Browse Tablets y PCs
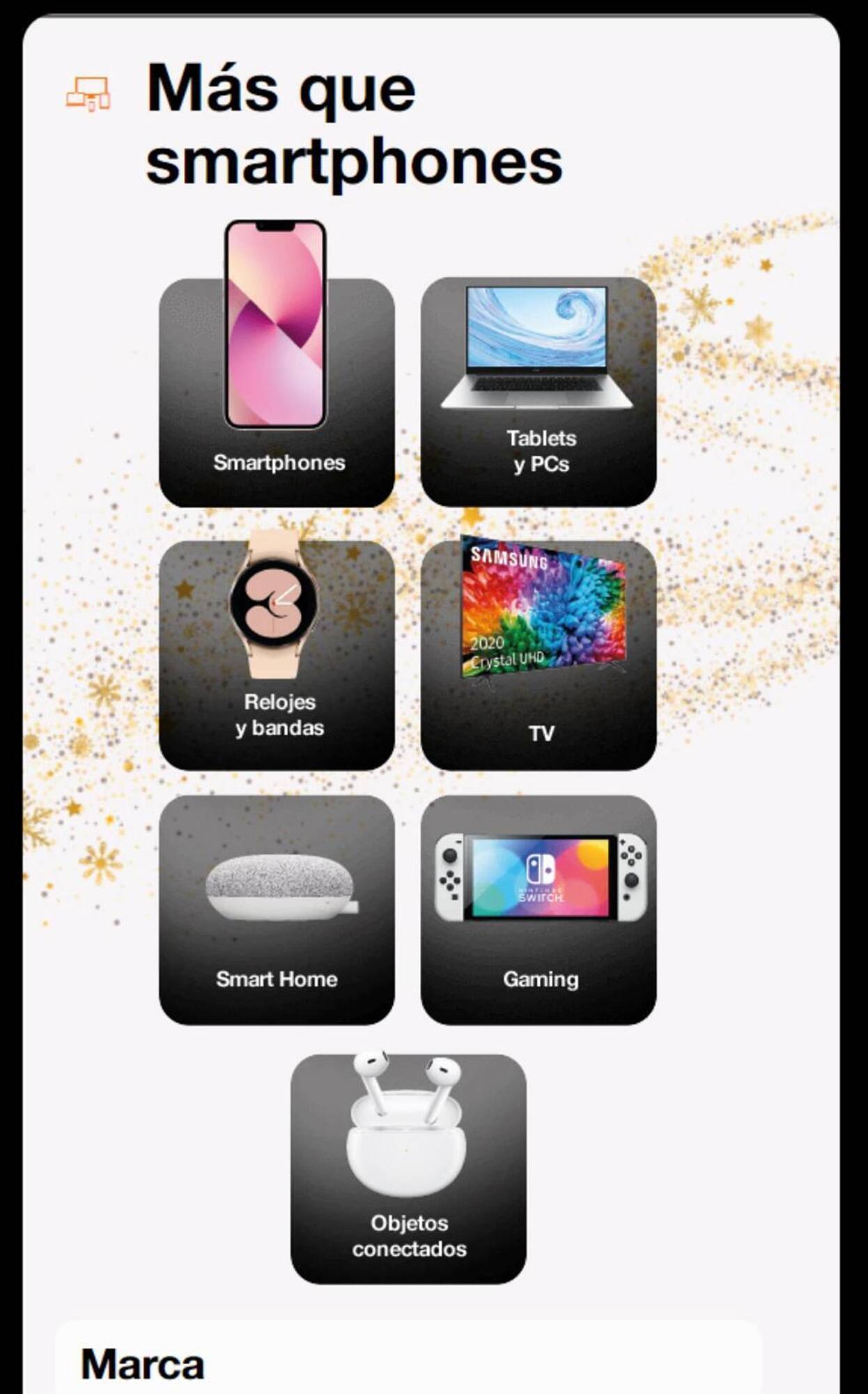The height and width of the screenshot is (1394, 868). click(x=538, y=392)
